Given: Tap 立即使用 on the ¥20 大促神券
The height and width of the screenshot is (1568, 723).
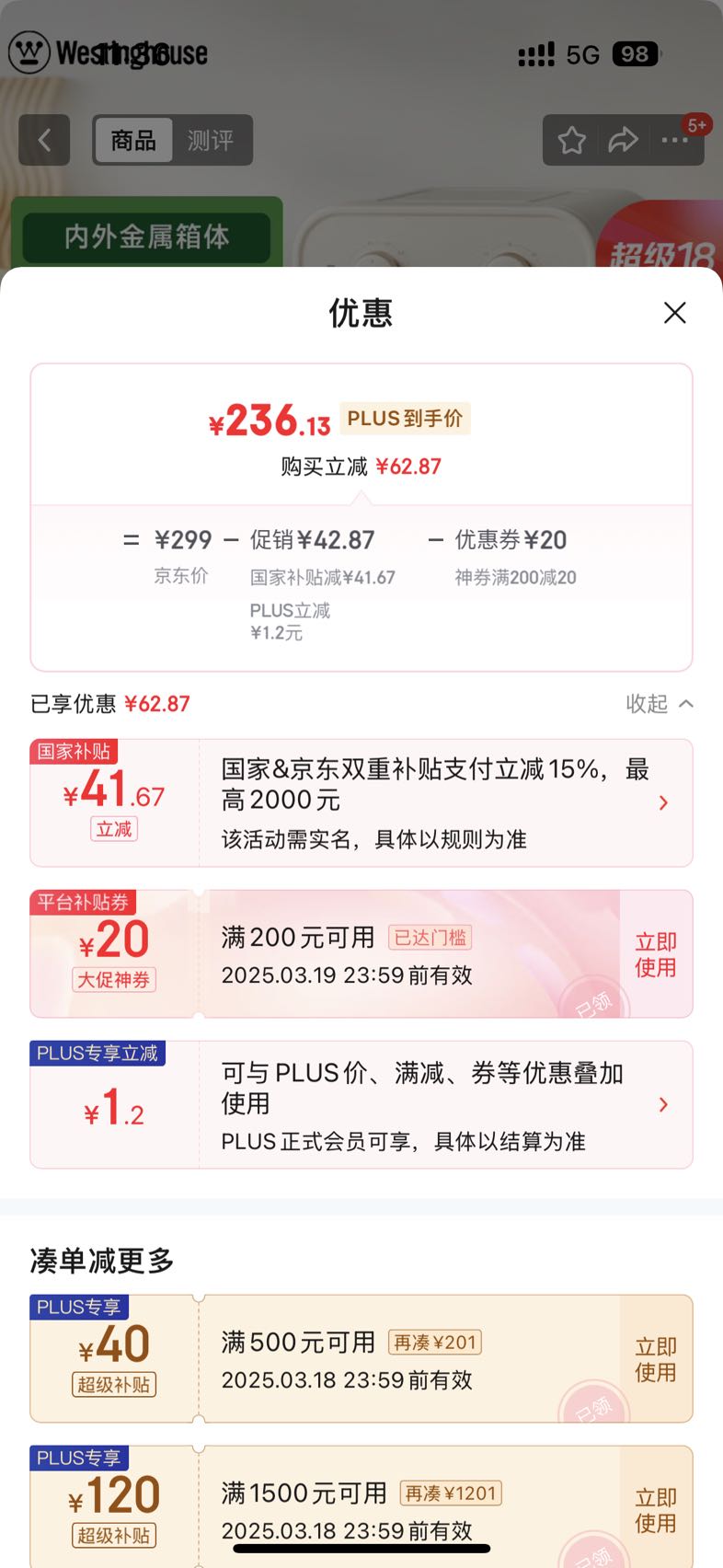Looking at the screenshot, I should [656, 954].
